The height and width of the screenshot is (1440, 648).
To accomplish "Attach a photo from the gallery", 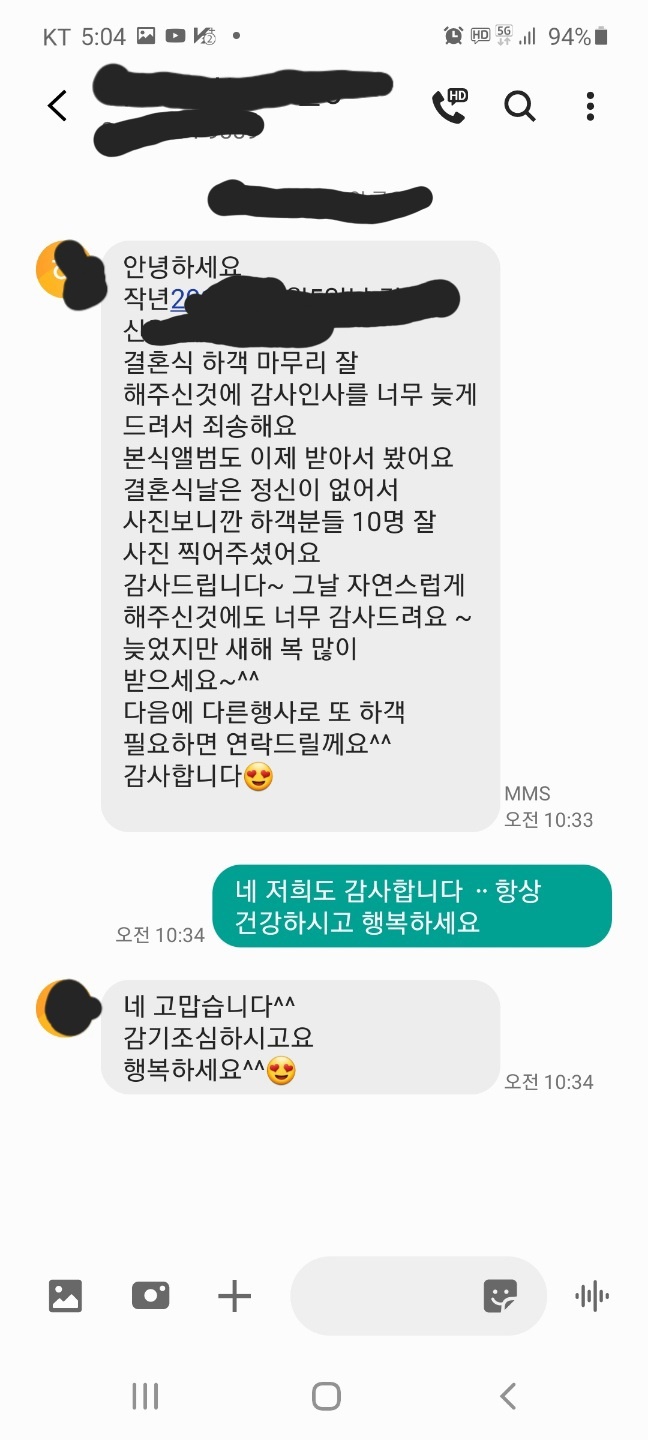I will coord(65,1297).
